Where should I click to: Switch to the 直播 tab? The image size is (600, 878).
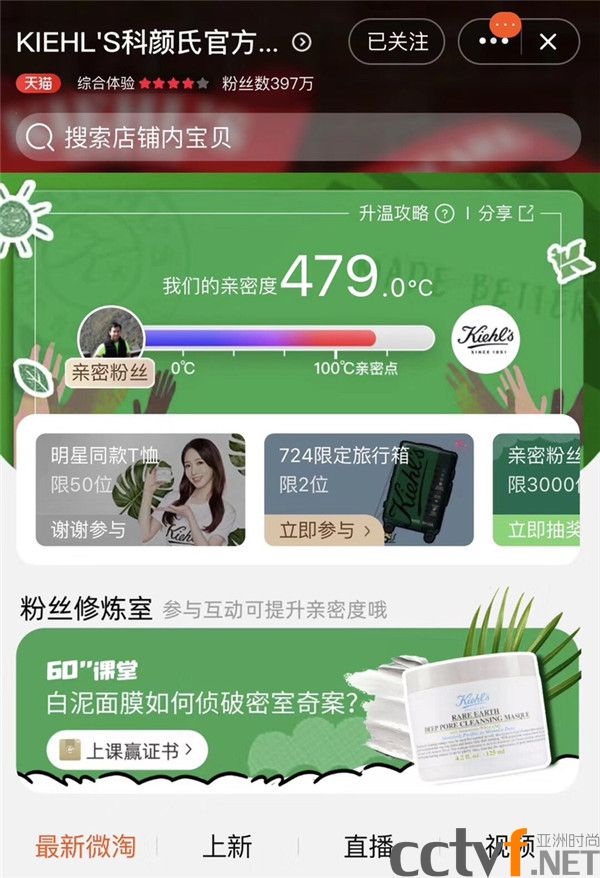tap(368, 846)
